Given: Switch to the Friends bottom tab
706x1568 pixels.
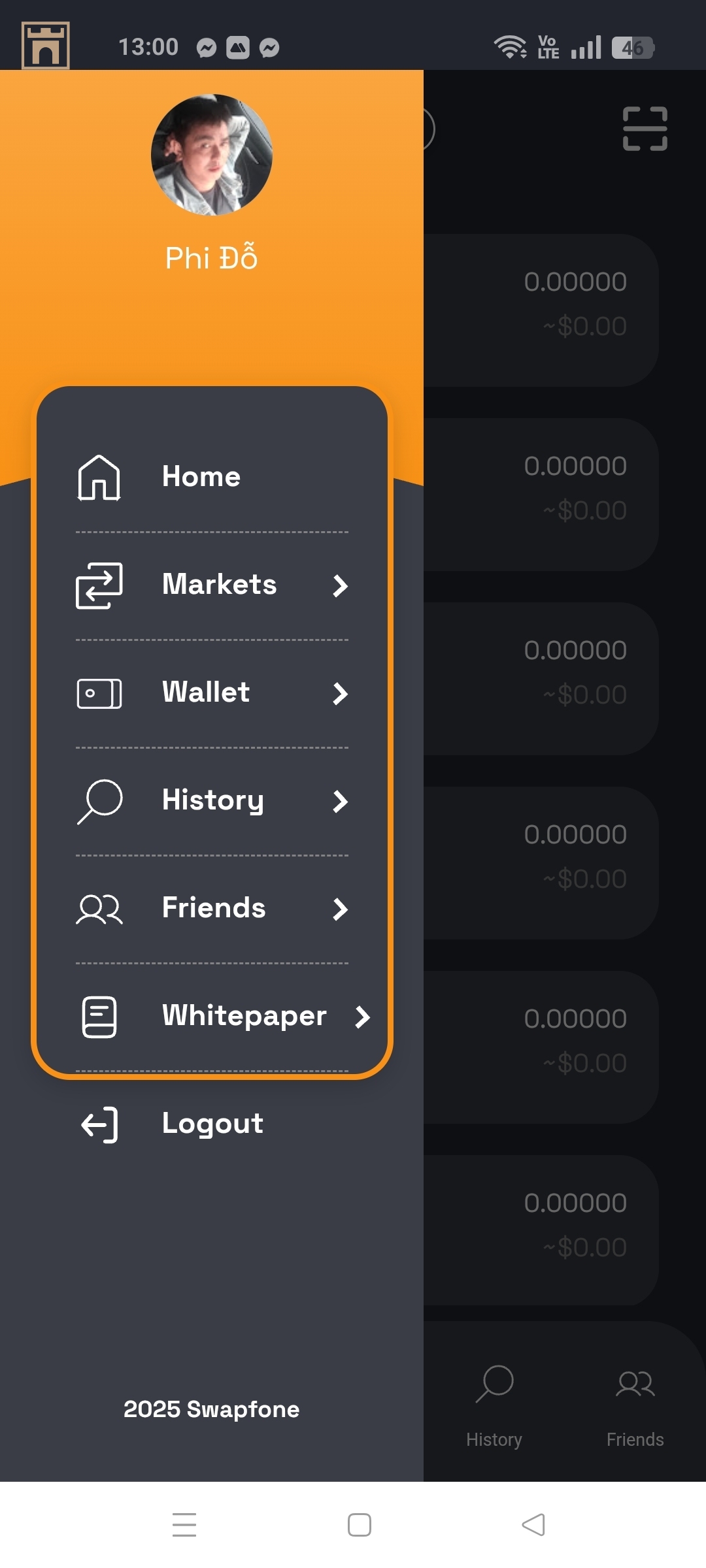Looking at the screenshot, I should pos(635,1405).
